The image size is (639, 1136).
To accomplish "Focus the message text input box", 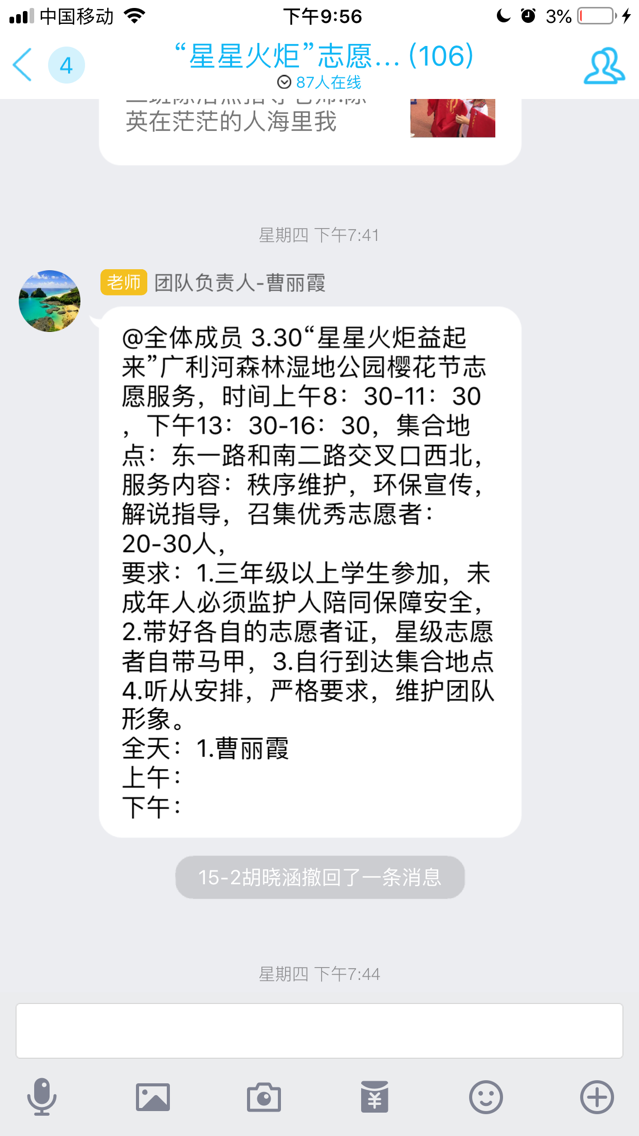I will tap(320, 1031).
